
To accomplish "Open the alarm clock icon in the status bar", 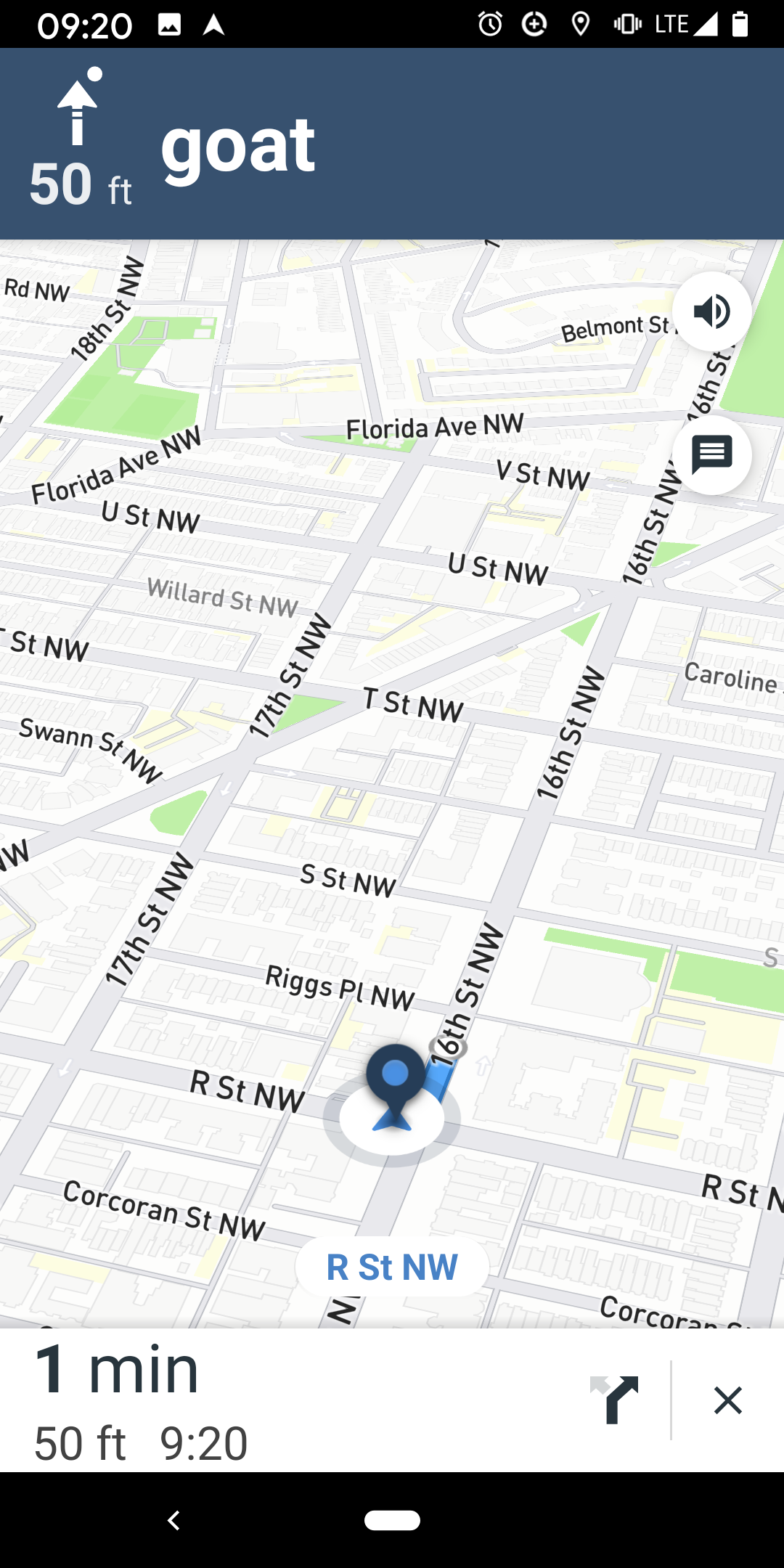I will point(490,23).
